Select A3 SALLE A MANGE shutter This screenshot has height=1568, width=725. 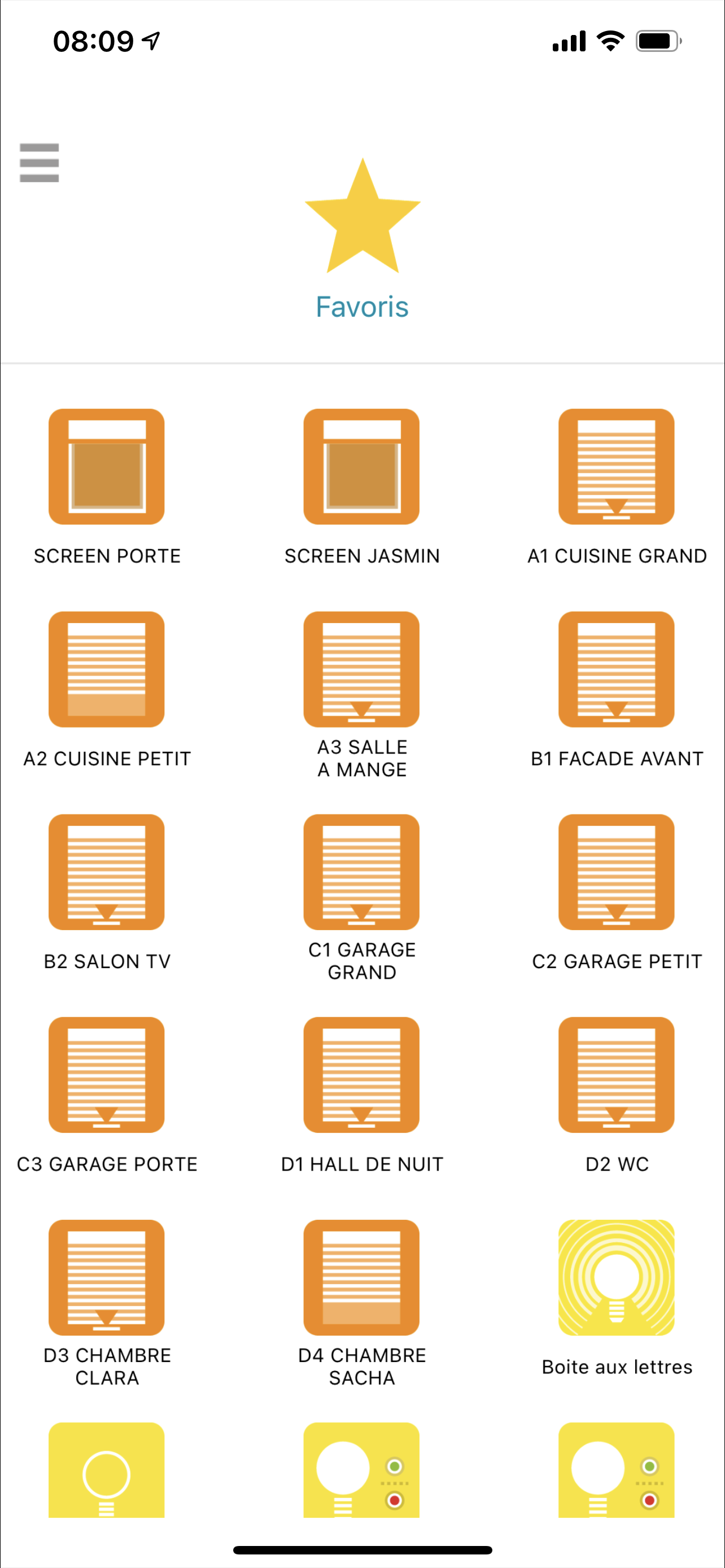click(361, 669)
